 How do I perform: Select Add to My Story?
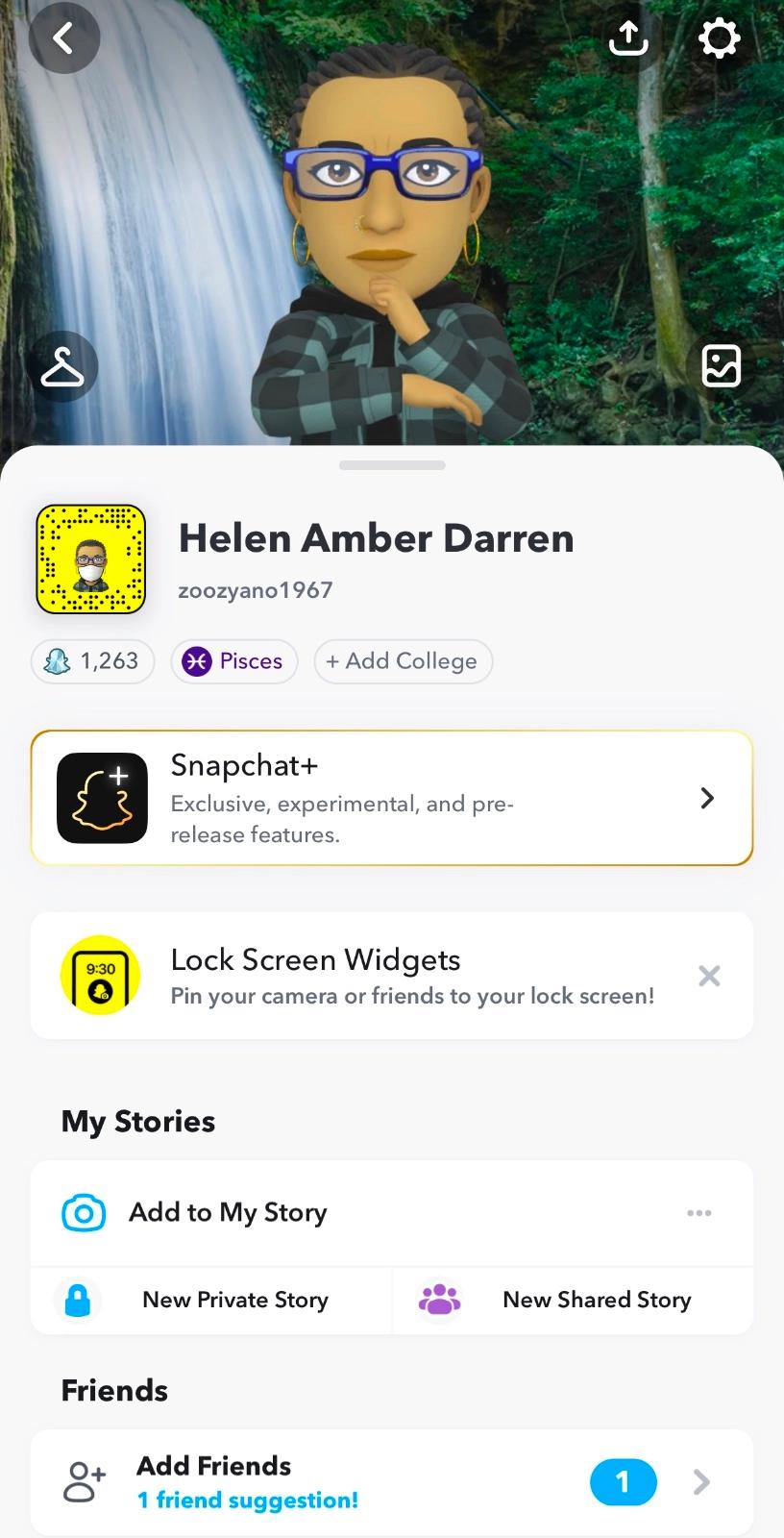coord(228,1212)
